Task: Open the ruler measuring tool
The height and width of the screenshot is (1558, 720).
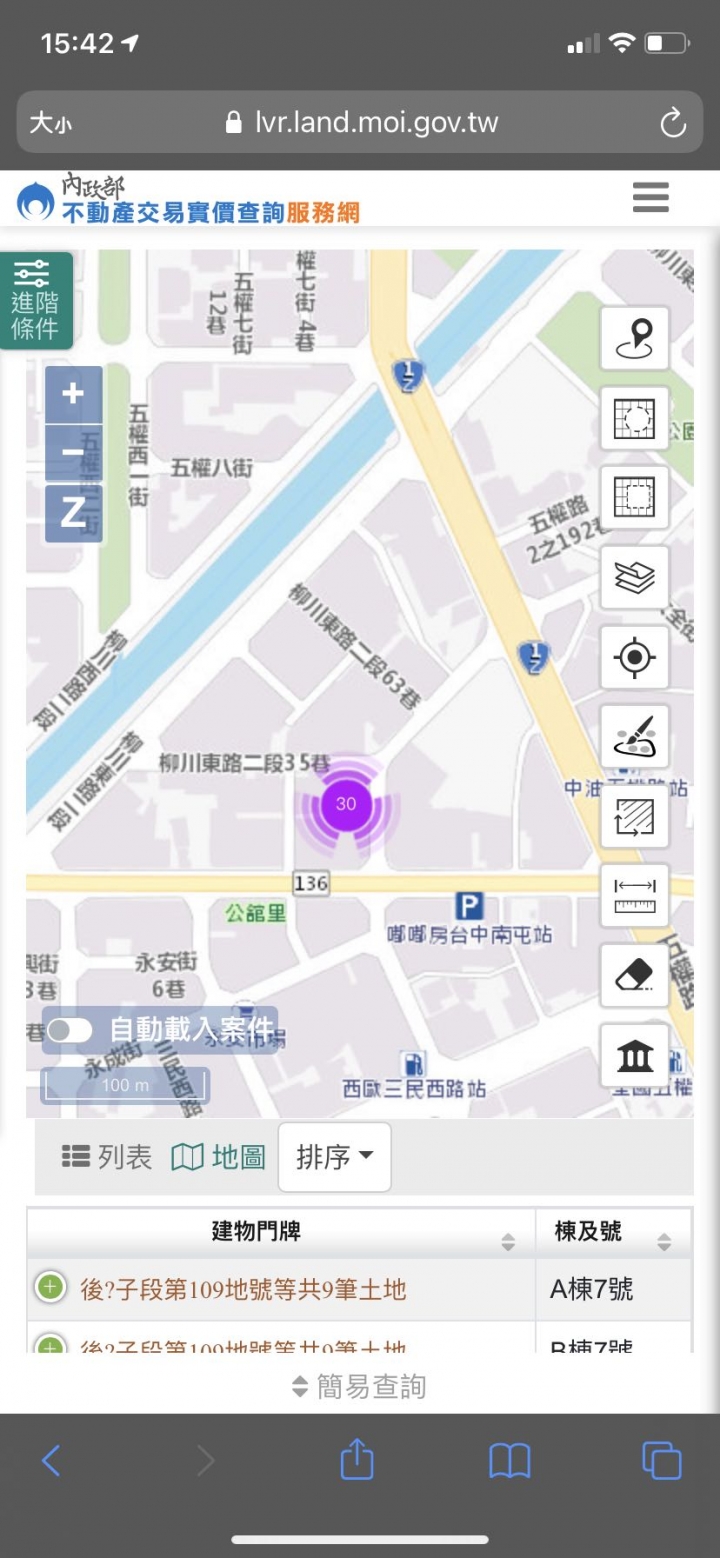Action: (634, 896)
